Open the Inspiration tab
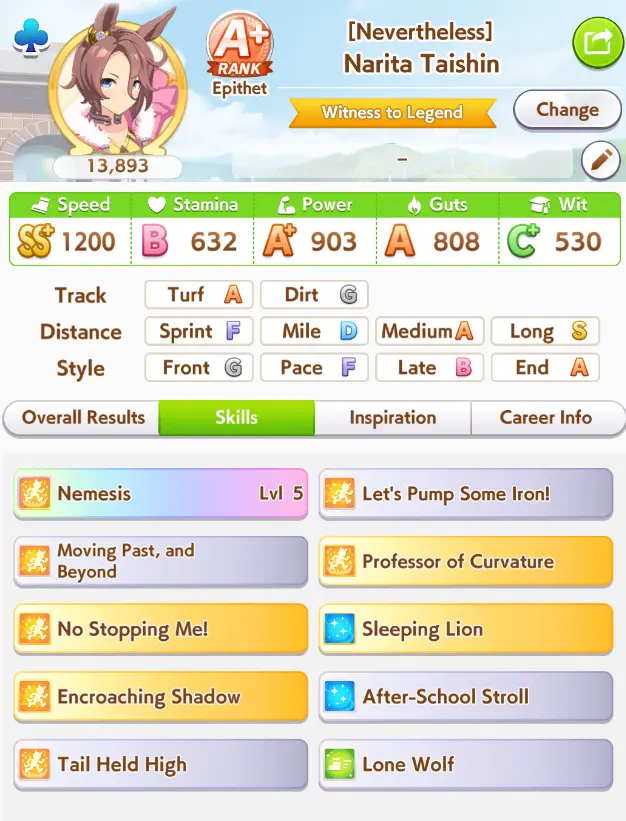 pos(392,418)
